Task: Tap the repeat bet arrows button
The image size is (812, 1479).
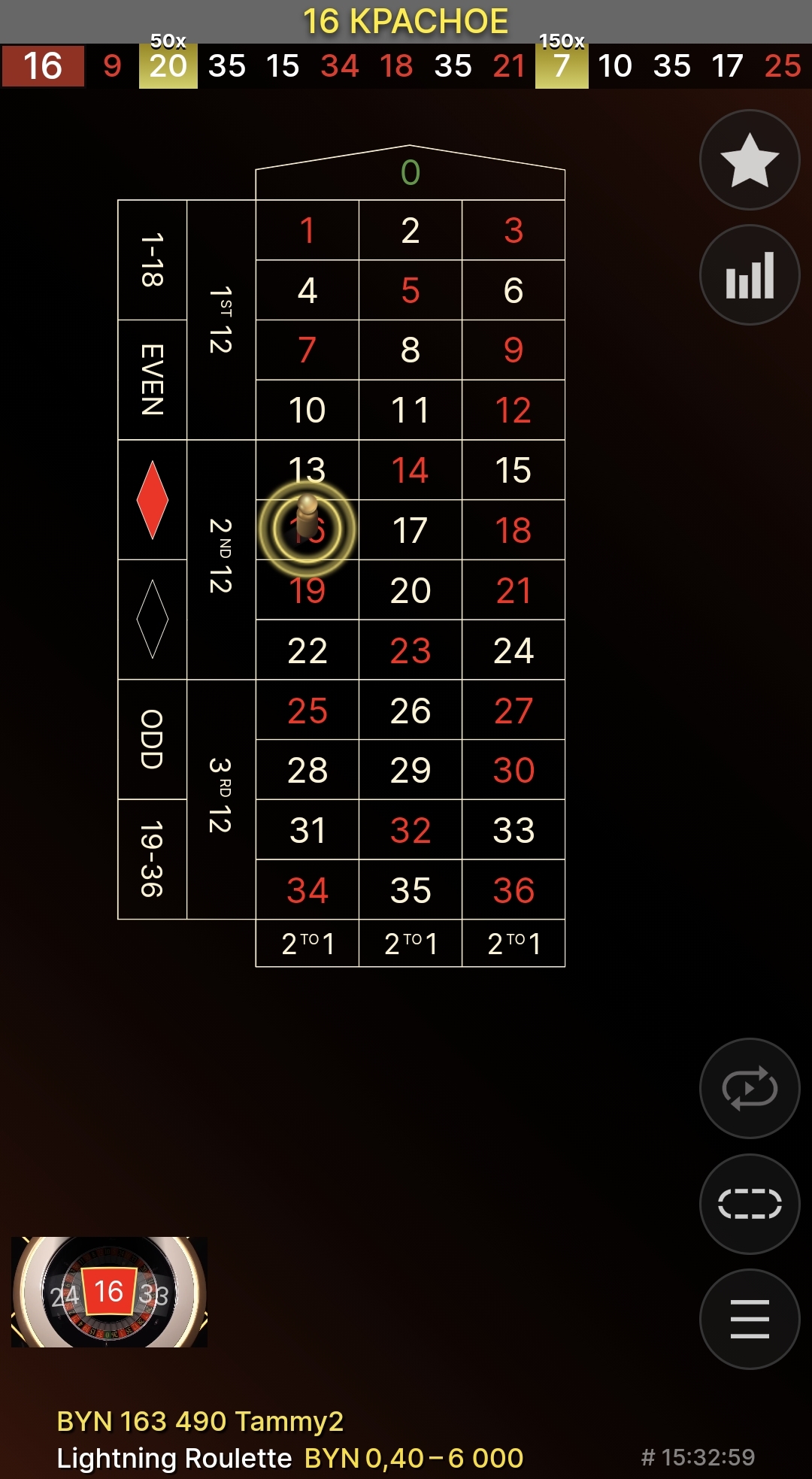Action: (750, 1088)
